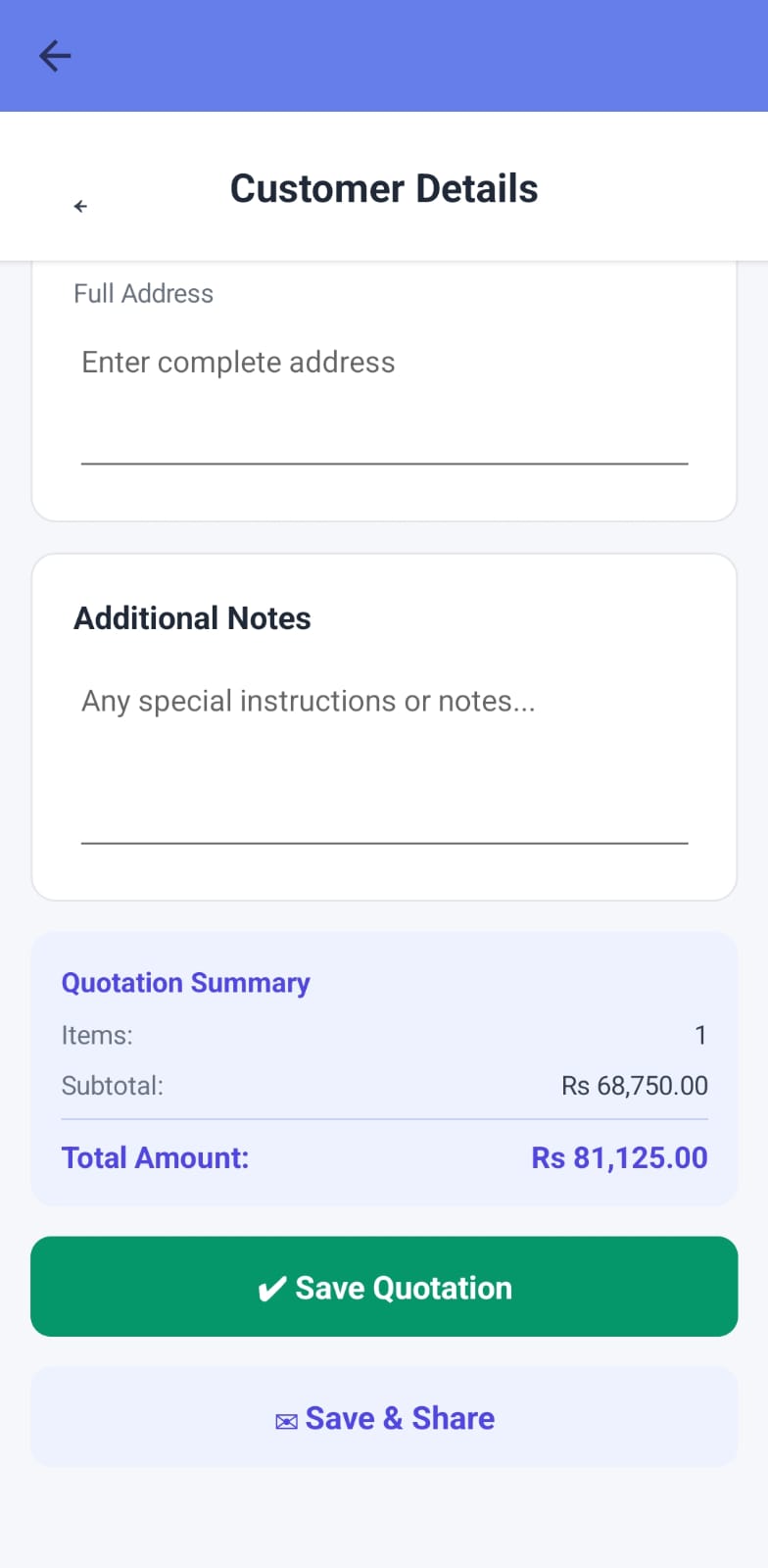Tap the Full Address label
Viewport: 768px width, 1568px height.
(x=143, y=293)
